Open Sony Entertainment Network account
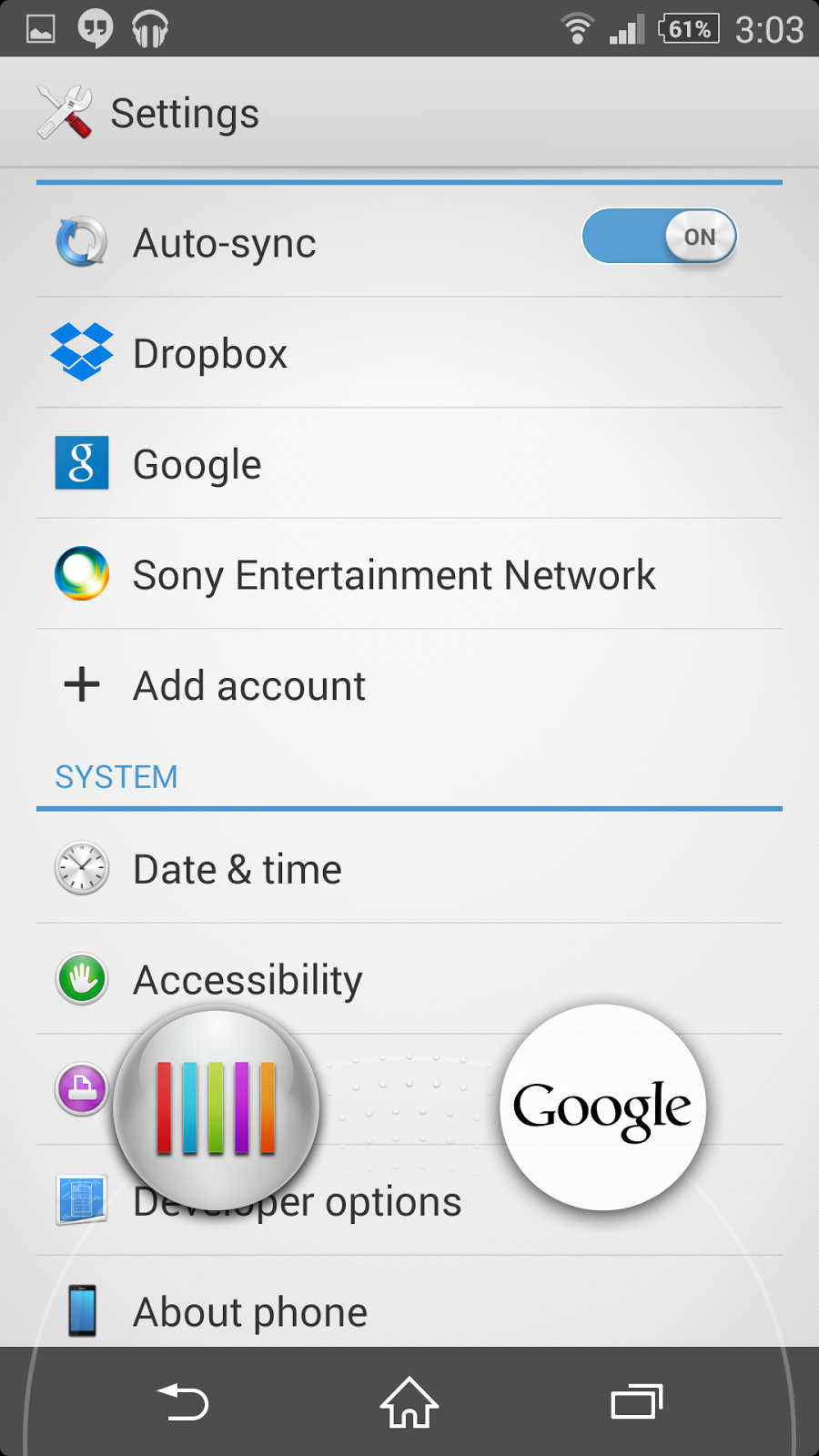 (x=409, y=575)
